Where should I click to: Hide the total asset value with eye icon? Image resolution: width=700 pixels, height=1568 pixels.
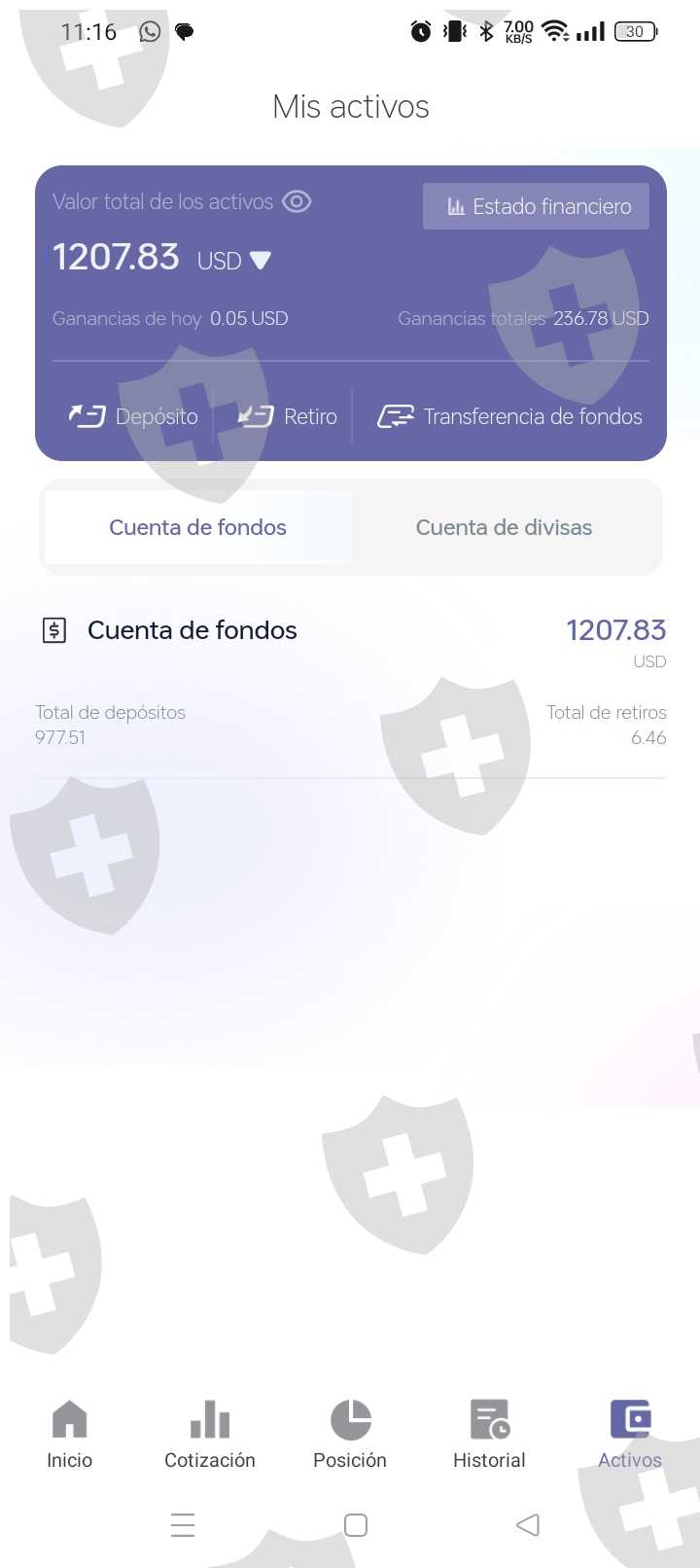(297, 201)
